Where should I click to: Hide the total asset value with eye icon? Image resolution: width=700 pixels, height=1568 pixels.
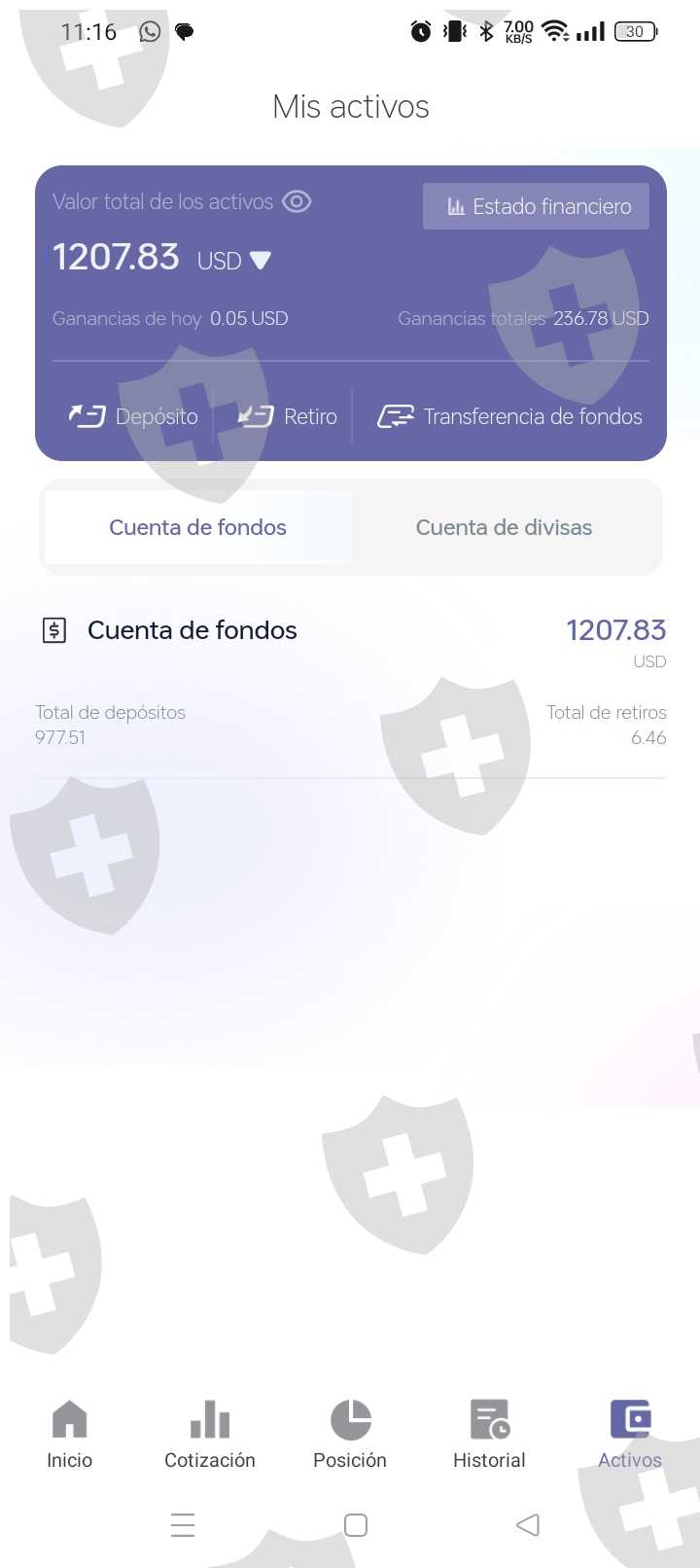(297, 201)
